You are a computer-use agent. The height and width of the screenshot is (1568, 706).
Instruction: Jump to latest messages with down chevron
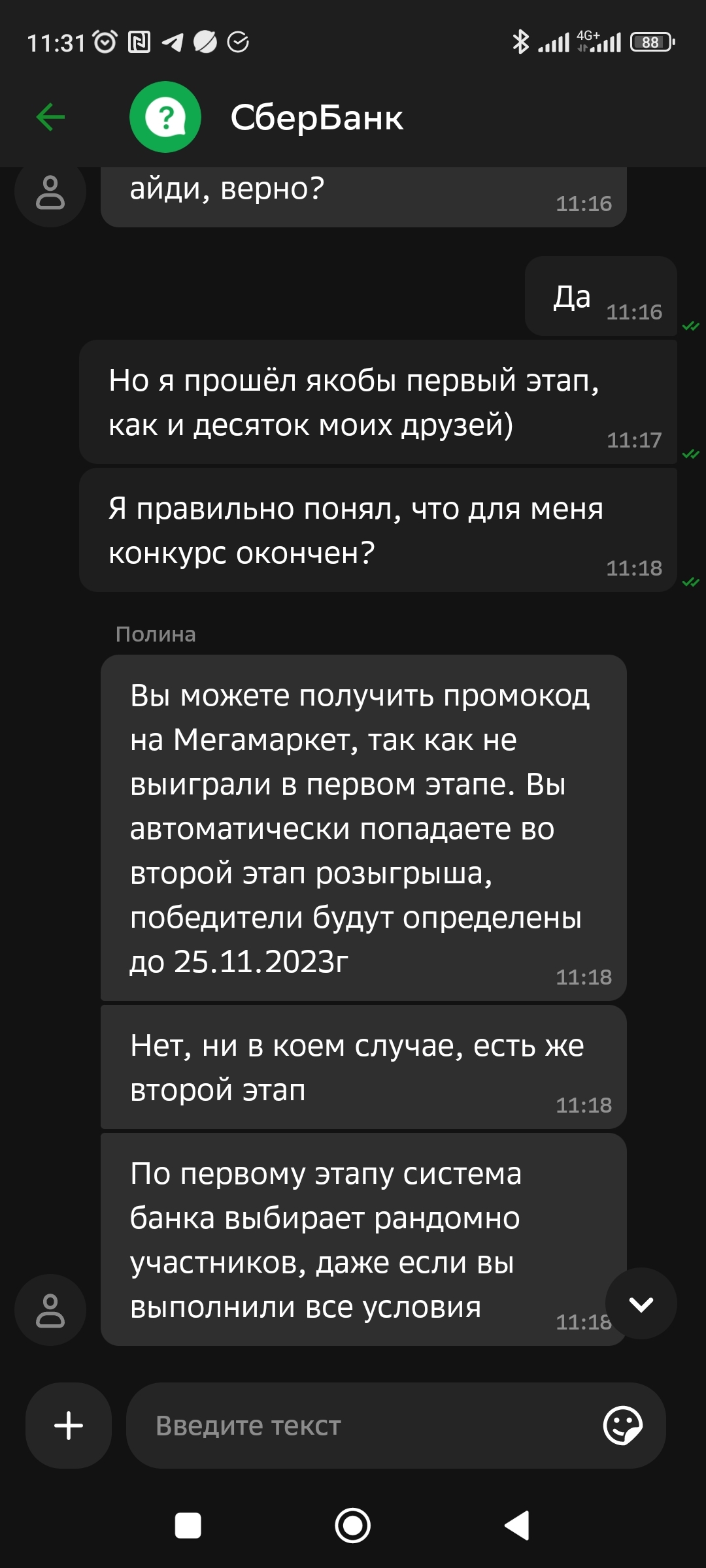point(641,1305)
